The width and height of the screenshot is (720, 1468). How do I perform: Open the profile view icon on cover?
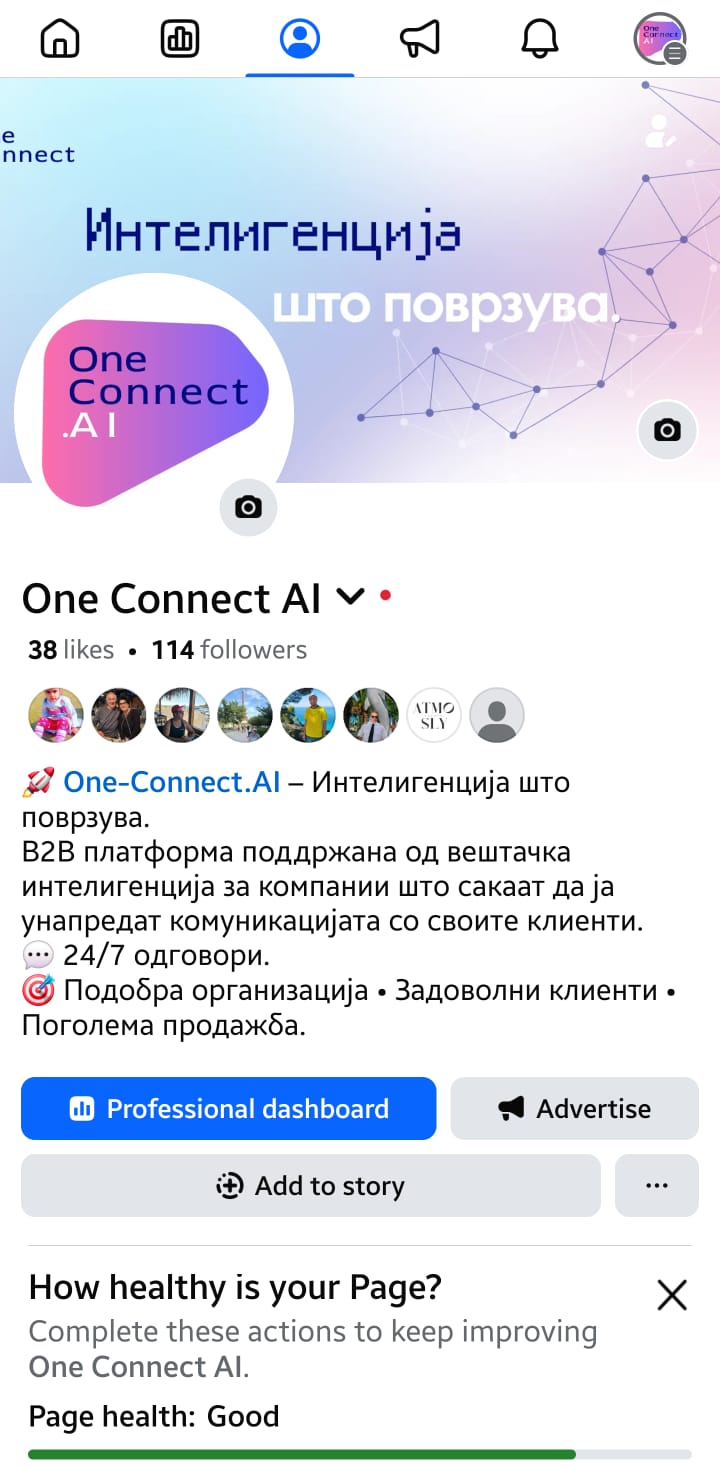pyautogui.click(x=660, y=132)
